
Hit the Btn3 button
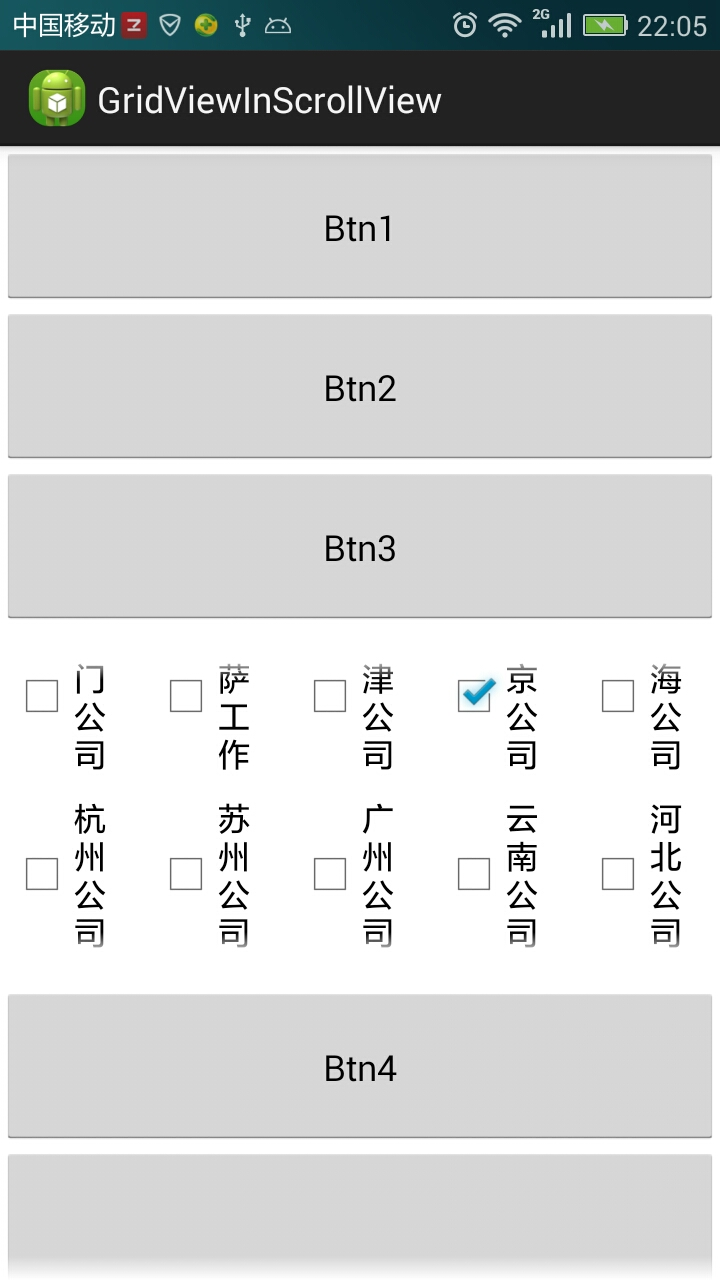(x=360, y=547)
